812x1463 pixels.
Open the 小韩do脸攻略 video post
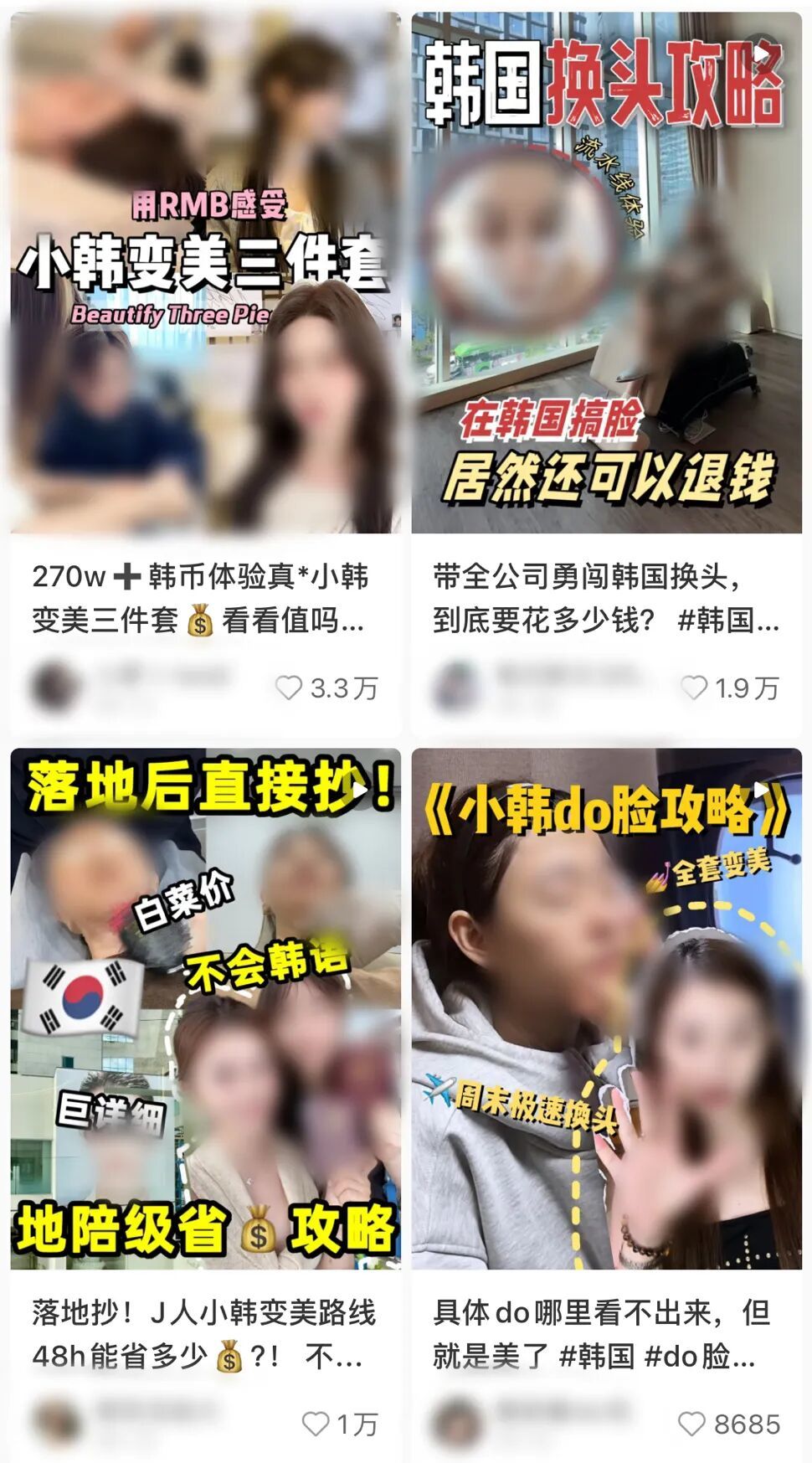[607, 1009]
